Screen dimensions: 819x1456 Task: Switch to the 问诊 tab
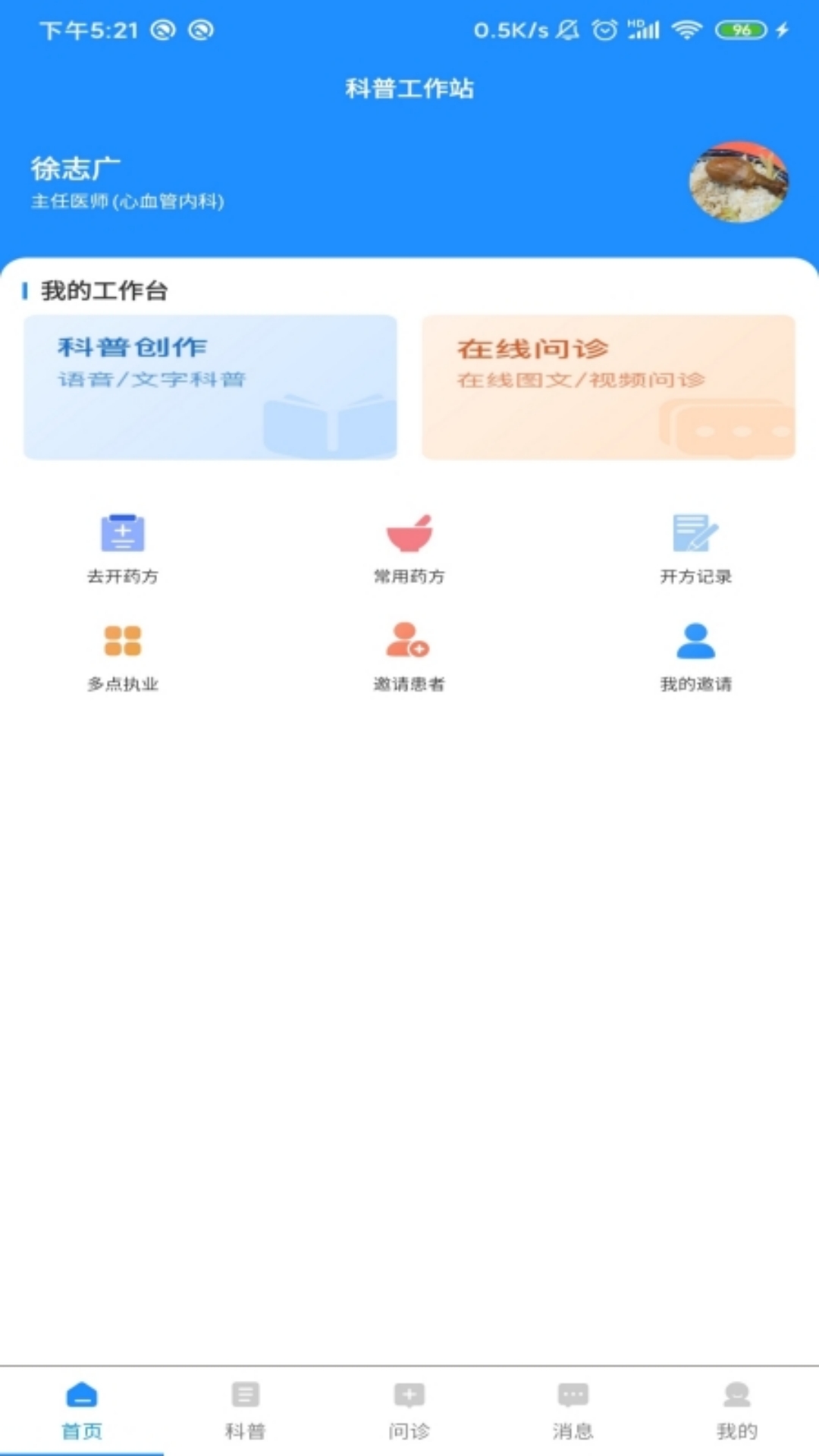[409, 1410]
